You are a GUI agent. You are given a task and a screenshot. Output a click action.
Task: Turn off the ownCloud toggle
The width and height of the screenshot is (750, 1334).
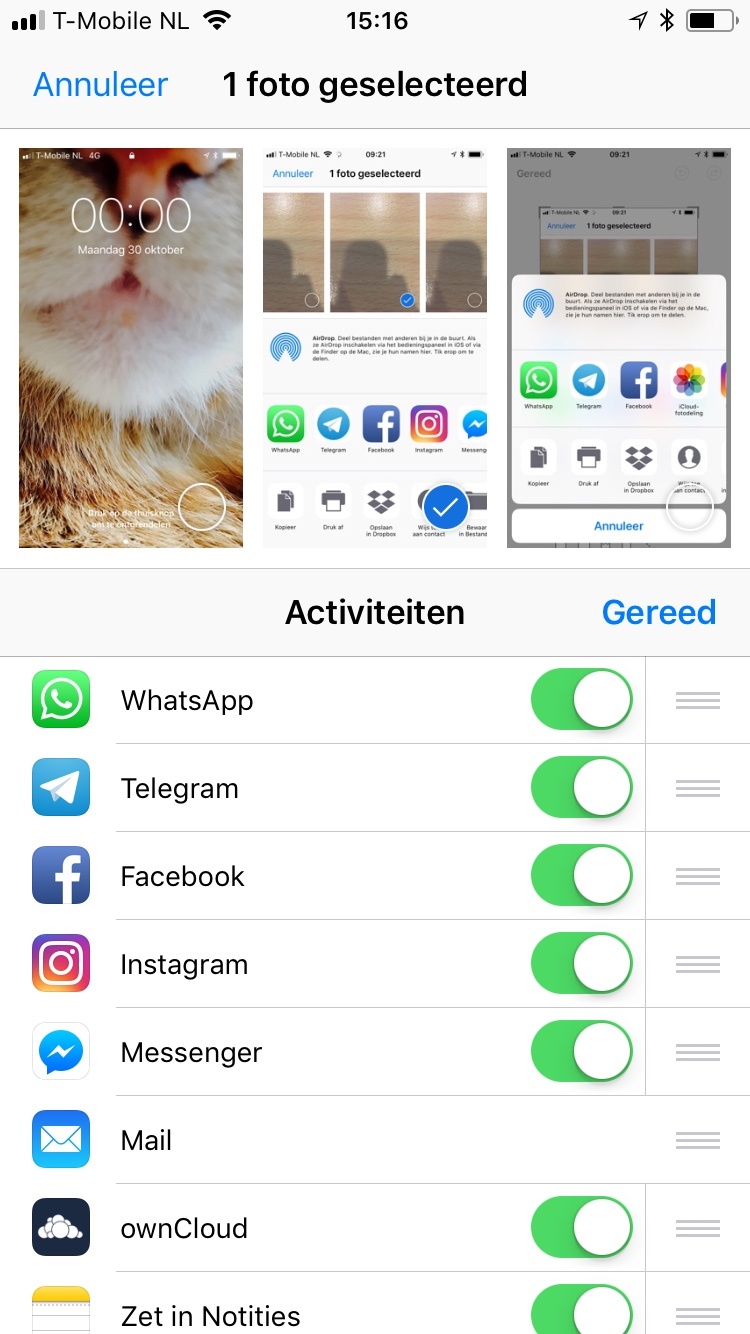(582, 1228)
